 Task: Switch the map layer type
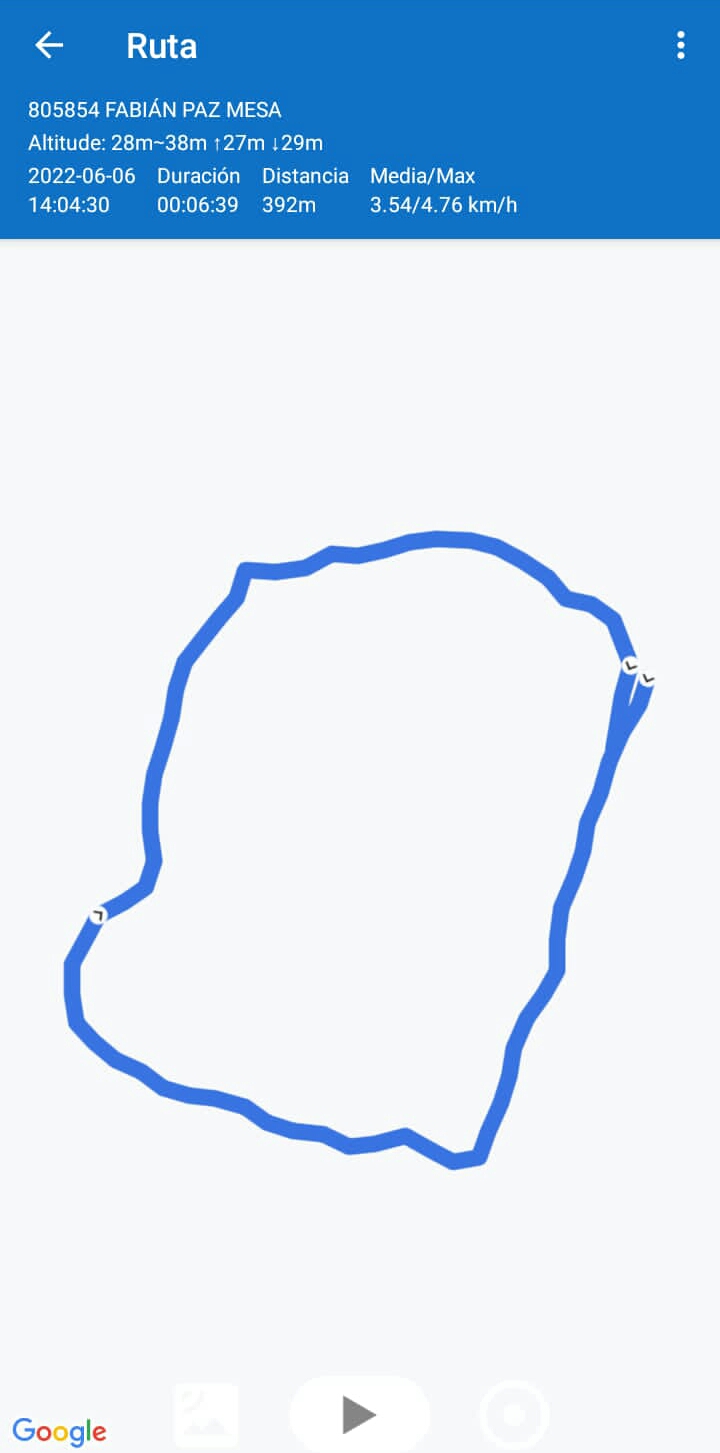click(x=207, y=1414)
